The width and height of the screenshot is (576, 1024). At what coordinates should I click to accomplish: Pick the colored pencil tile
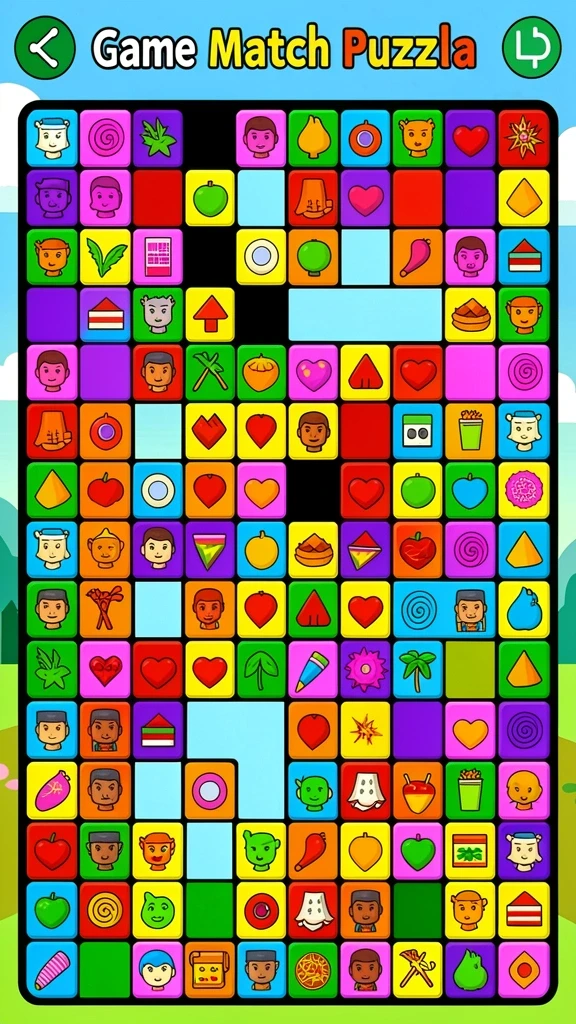tap(313, 669)
